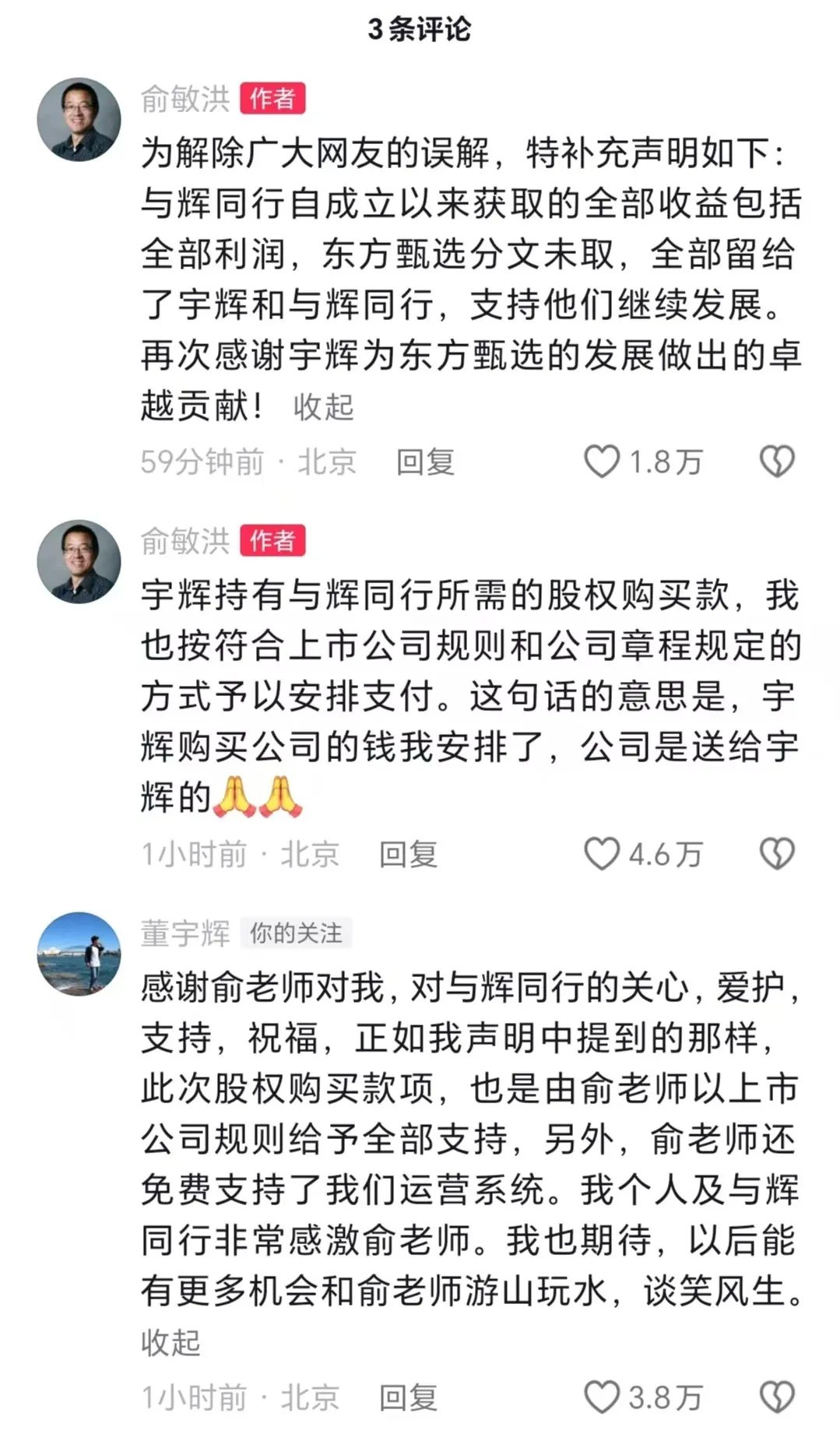This screenshot has height=1441, width=840.
Task: Reply to 俞敏洪's comment with 4.6万 likes
Action: 408,854
